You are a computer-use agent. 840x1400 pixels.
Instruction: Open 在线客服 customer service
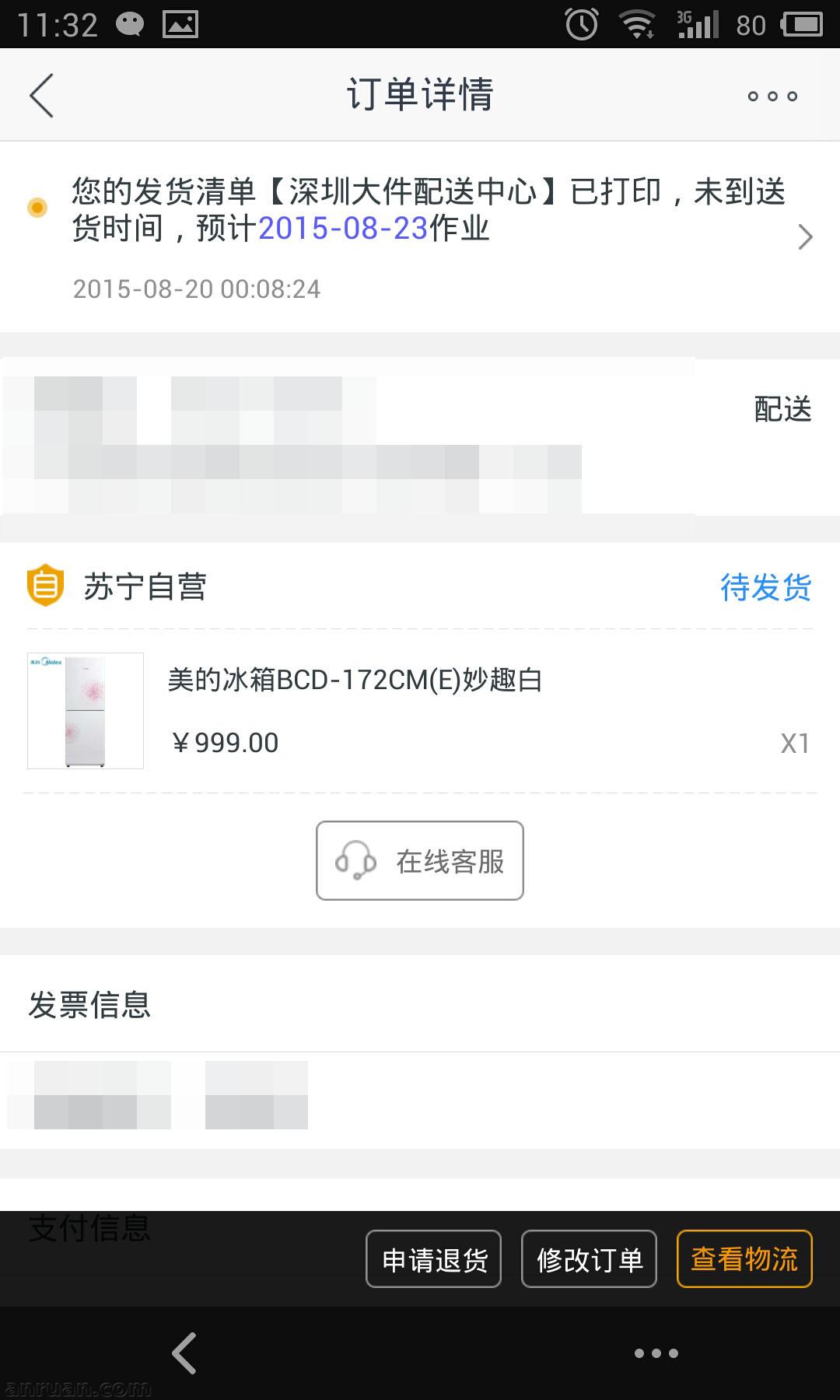tap(418, 861)
